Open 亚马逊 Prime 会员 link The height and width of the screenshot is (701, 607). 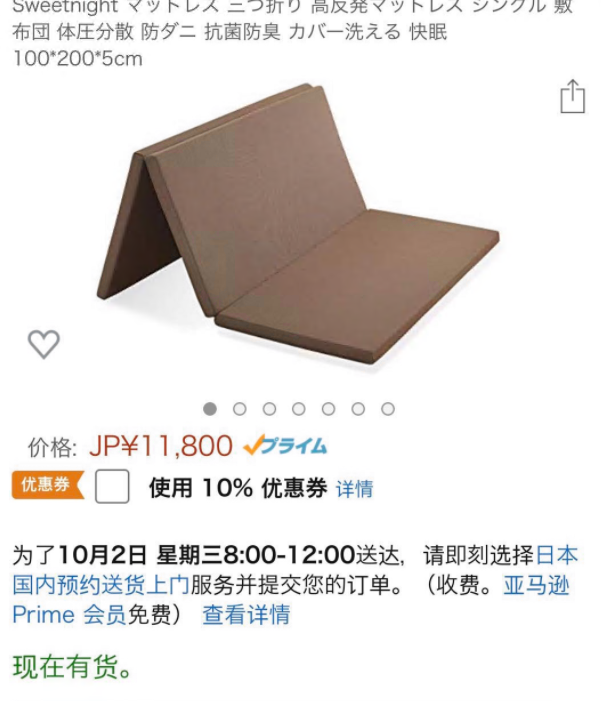click(x=68, y=613)
